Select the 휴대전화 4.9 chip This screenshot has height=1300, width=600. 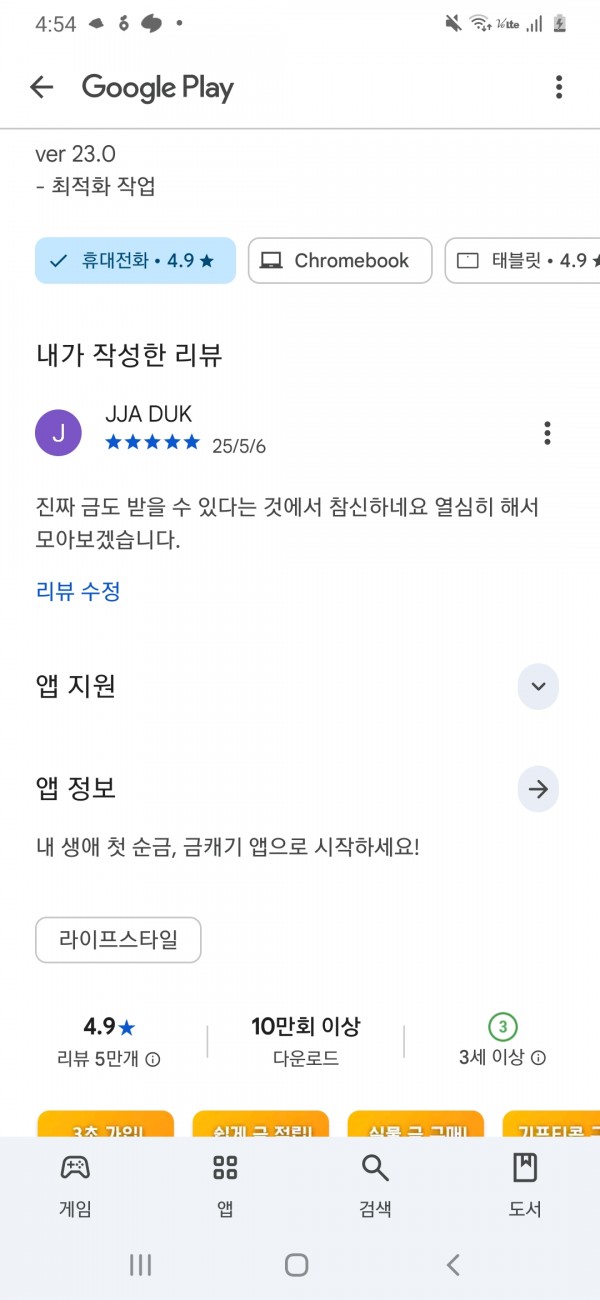[135, 260]
